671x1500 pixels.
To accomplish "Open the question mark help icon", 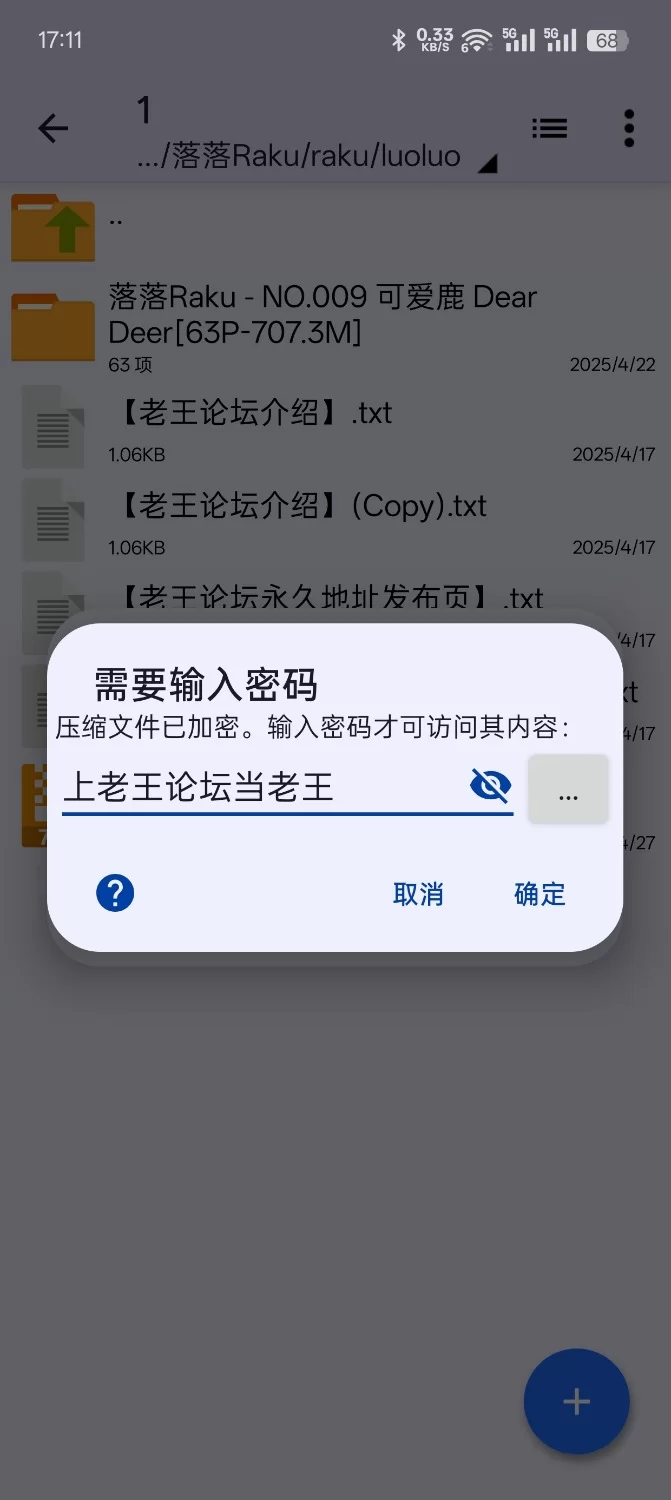I will pyautogui.click(x=115, y=893).
